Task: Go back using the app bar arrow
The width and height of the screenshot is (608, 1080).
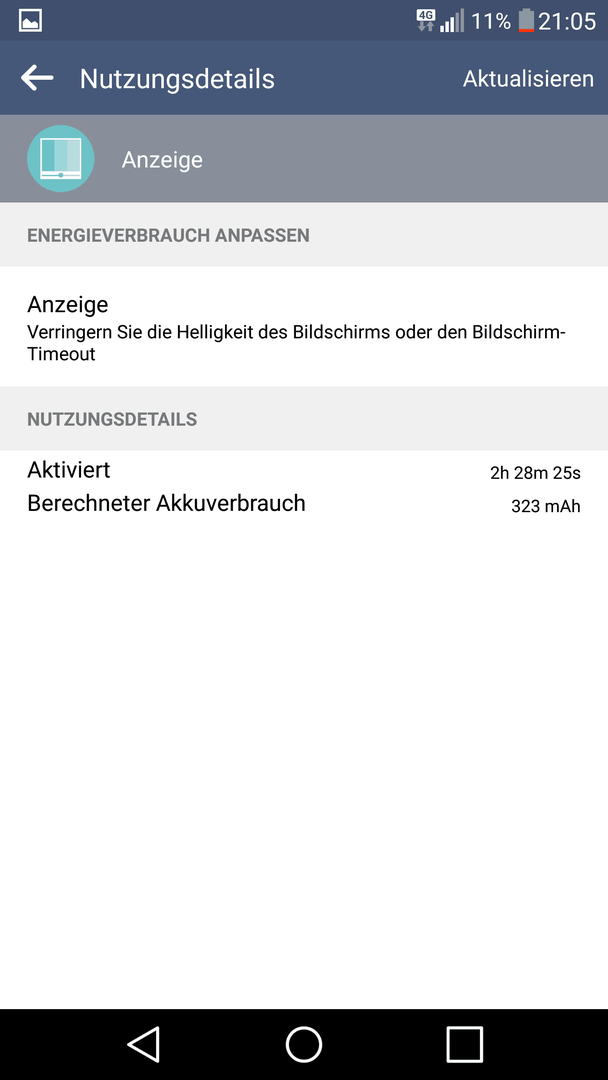Action: tap(37, 79)
